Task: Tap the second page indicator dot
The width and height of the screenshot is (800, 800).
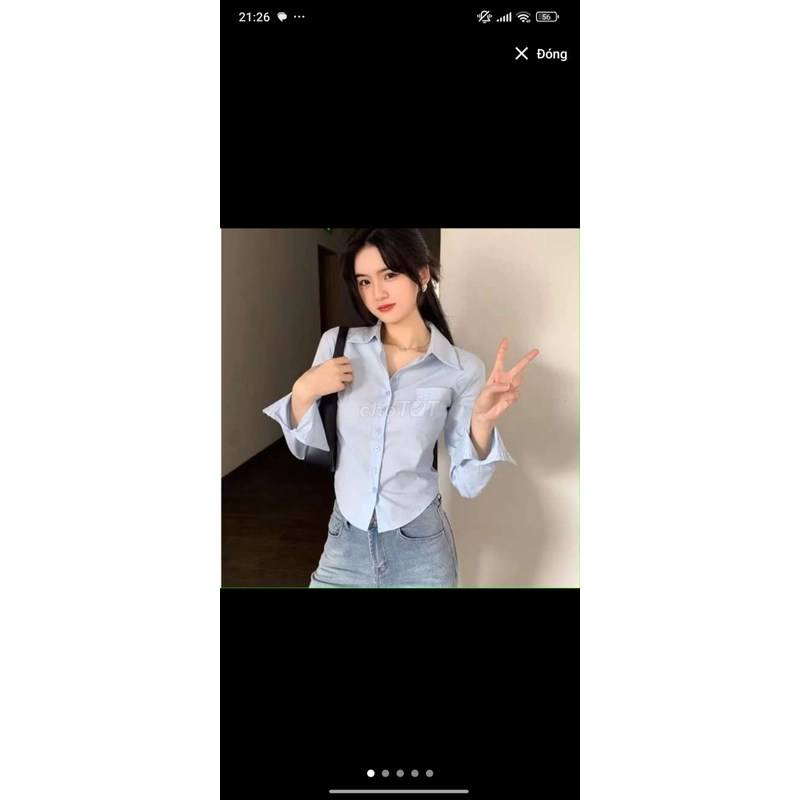Action: (385, 773)
